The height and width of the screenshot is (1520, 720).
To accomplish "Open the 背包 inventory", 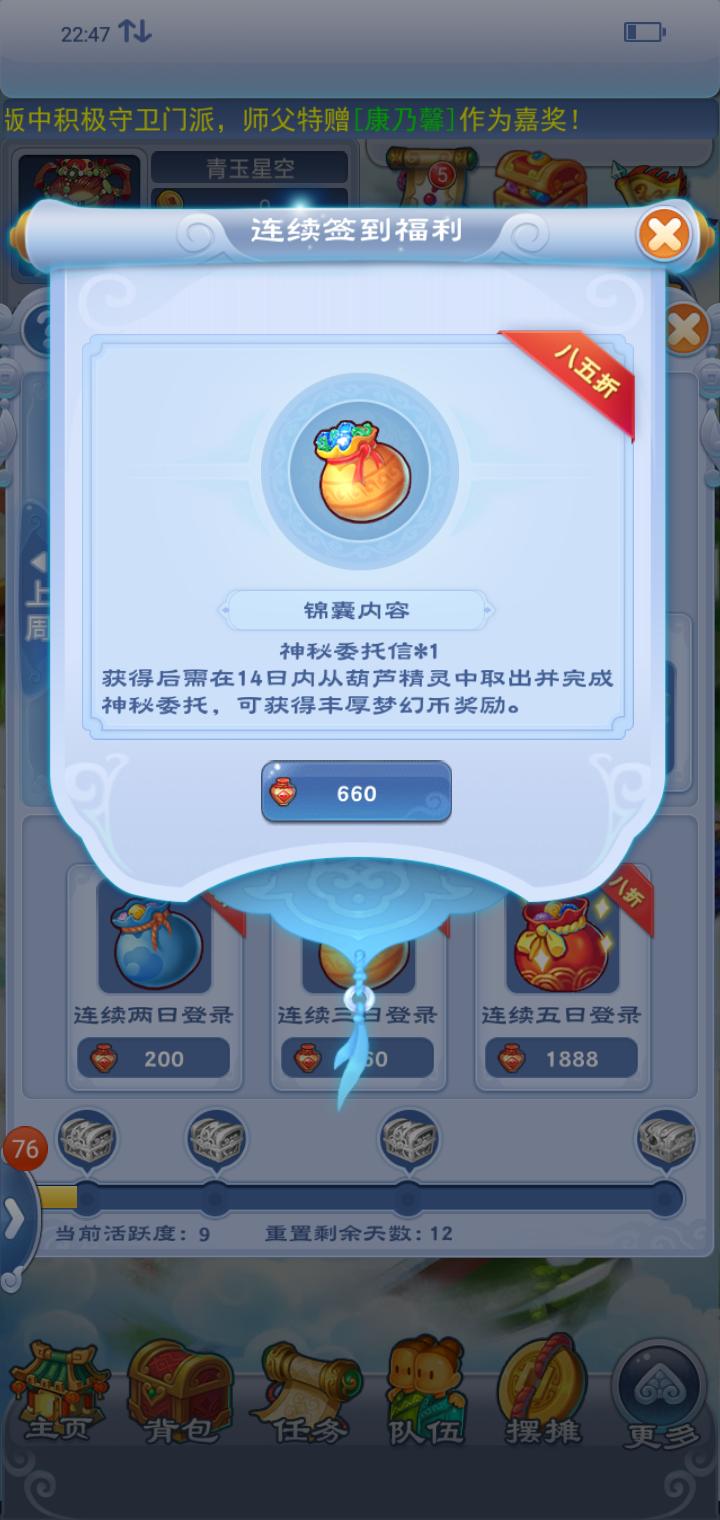I will 180,1391.
